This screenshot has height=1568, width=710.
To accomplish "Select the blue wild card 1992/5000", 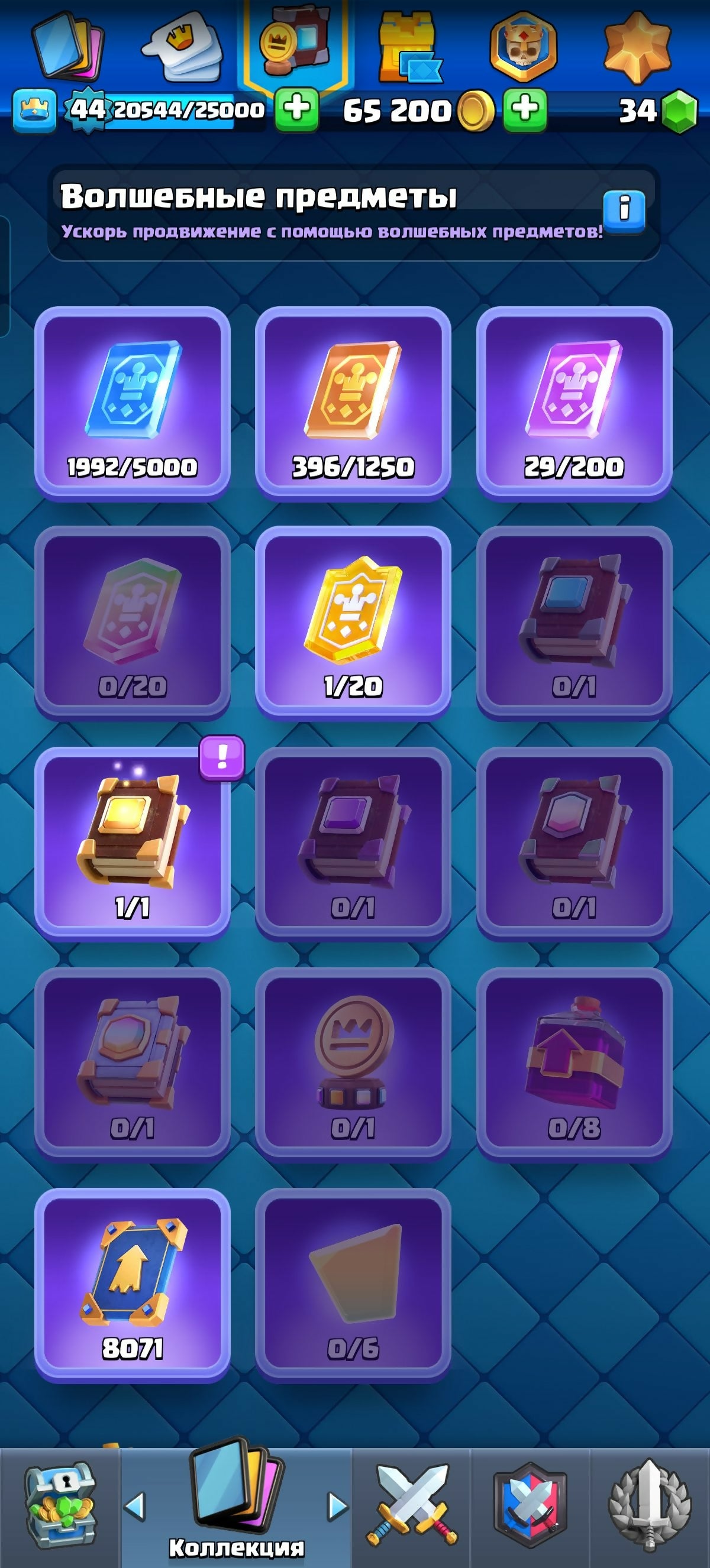I will tap(132, 403).
